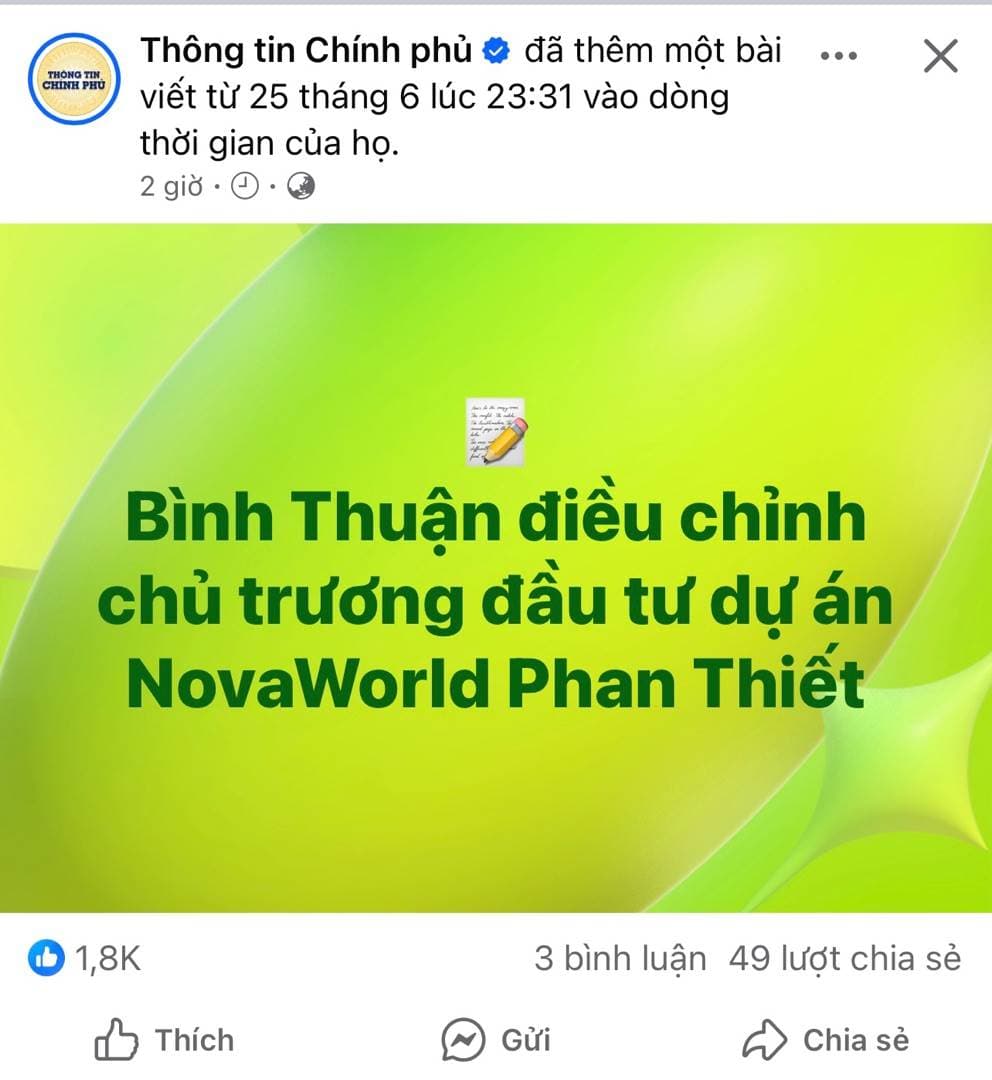The height and width of the screenshot is (1080, 992).
Task: Open the 3 bình luận comments
Action: 620,959
